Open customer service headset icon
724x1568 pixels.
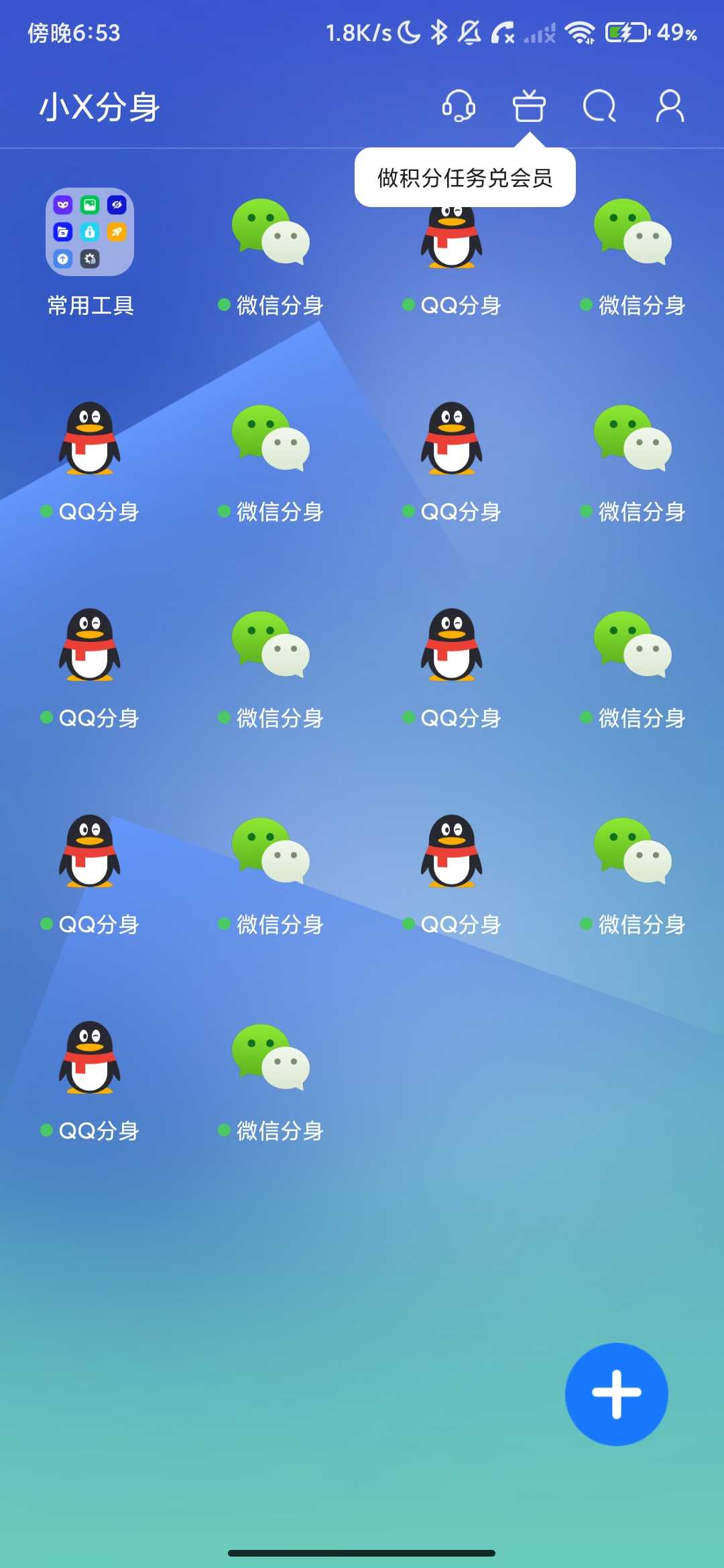point(459,106)
